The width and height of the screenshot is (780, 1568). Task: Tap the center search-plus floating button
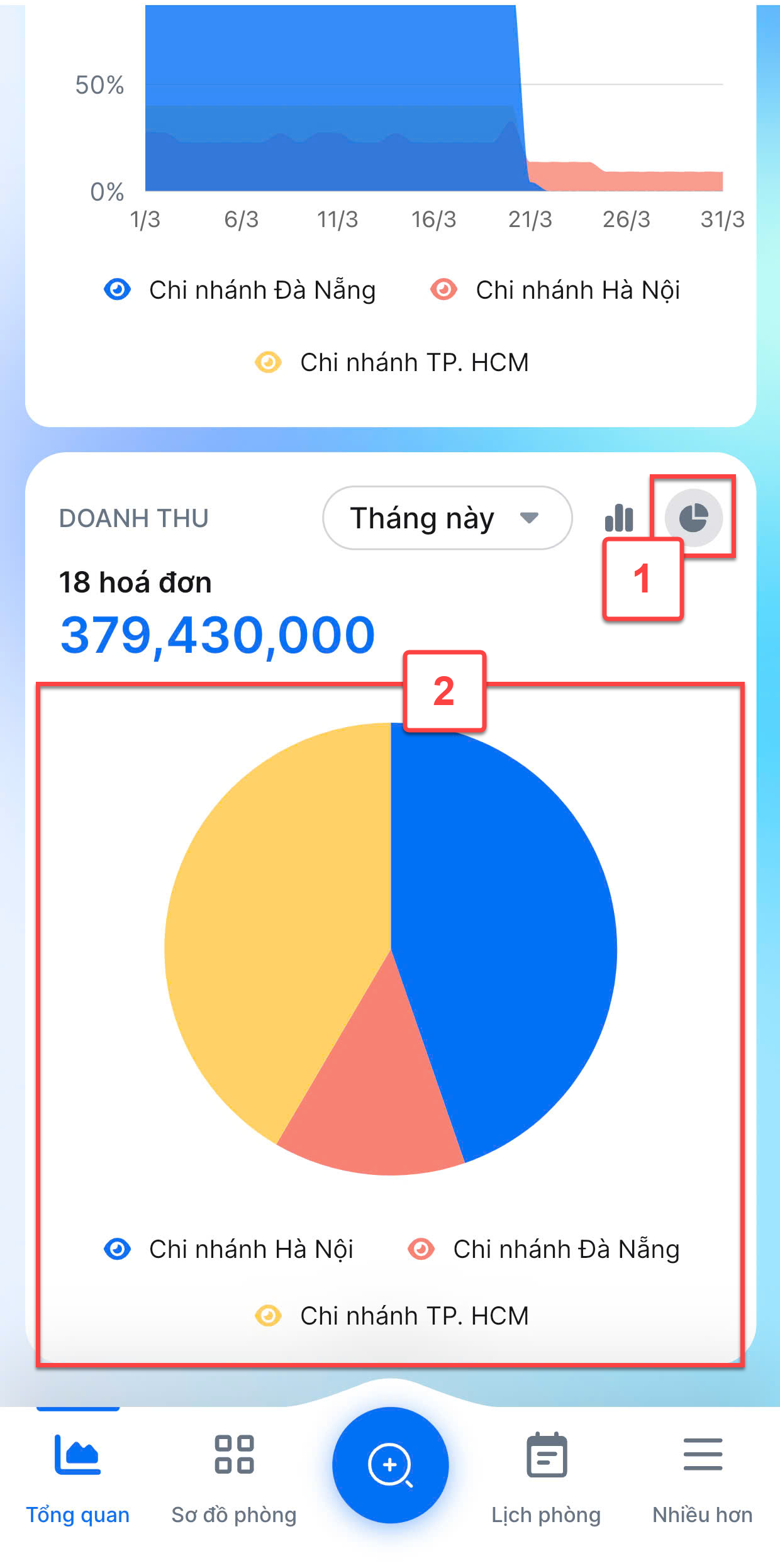(x=390, y=1465)
